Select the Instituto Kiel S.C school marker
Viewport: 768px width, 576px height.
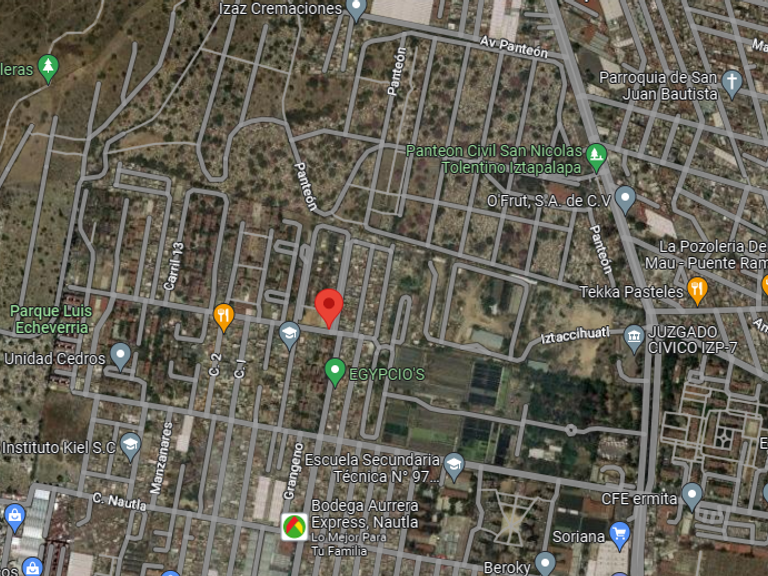pyautogui.click(x=130, y=445)
